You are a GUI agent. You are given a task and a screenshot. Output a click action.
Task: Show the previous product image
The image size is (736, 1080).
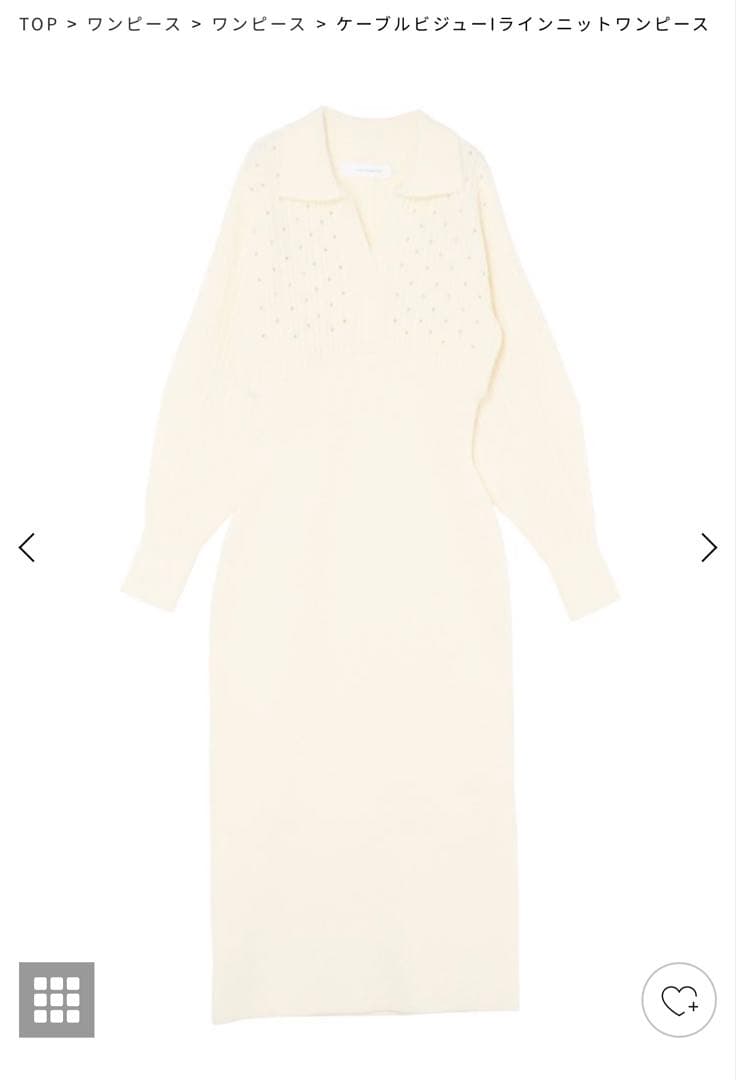point(27,547)
